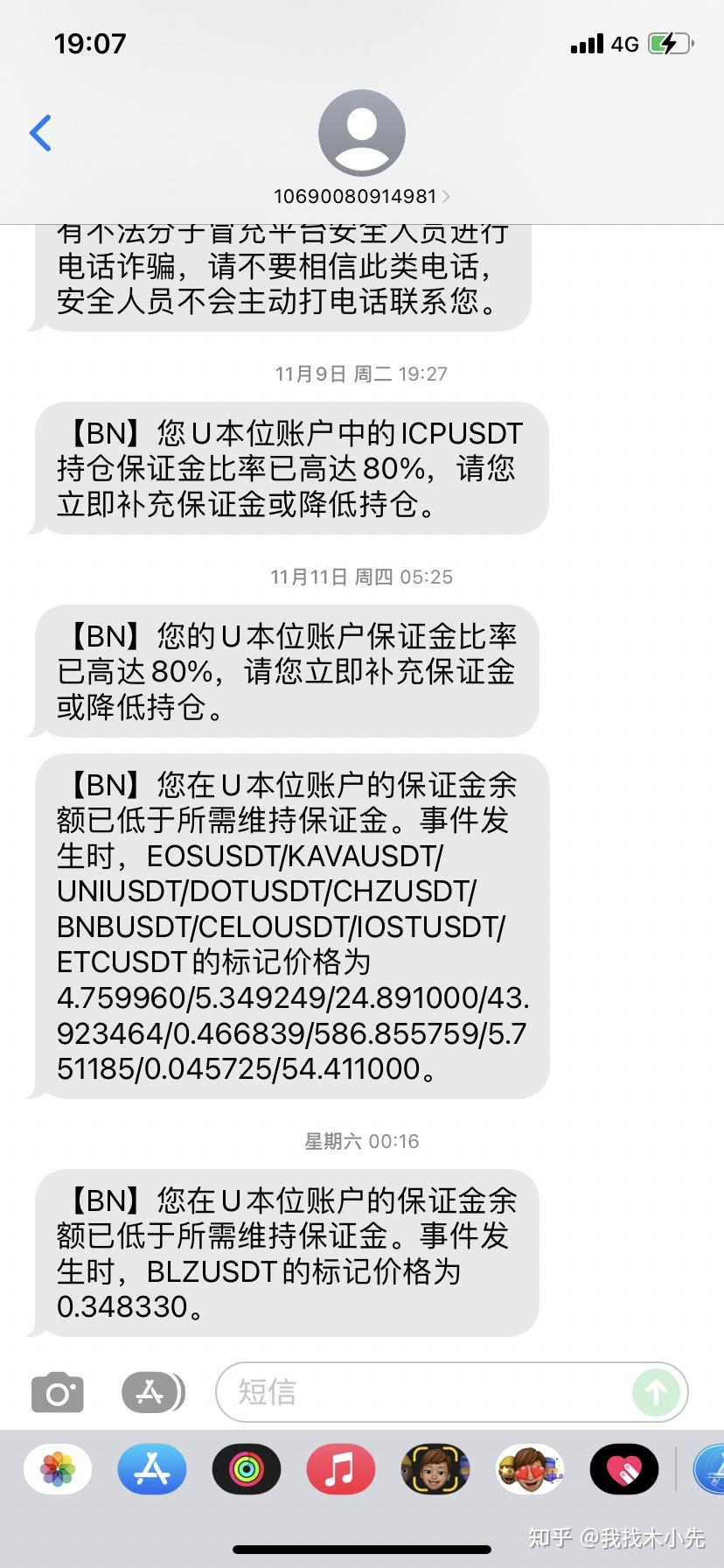This screenshot has height=1568, width=724.
Task: Open the camera icon in Messages
Action: click(56, 1392)
